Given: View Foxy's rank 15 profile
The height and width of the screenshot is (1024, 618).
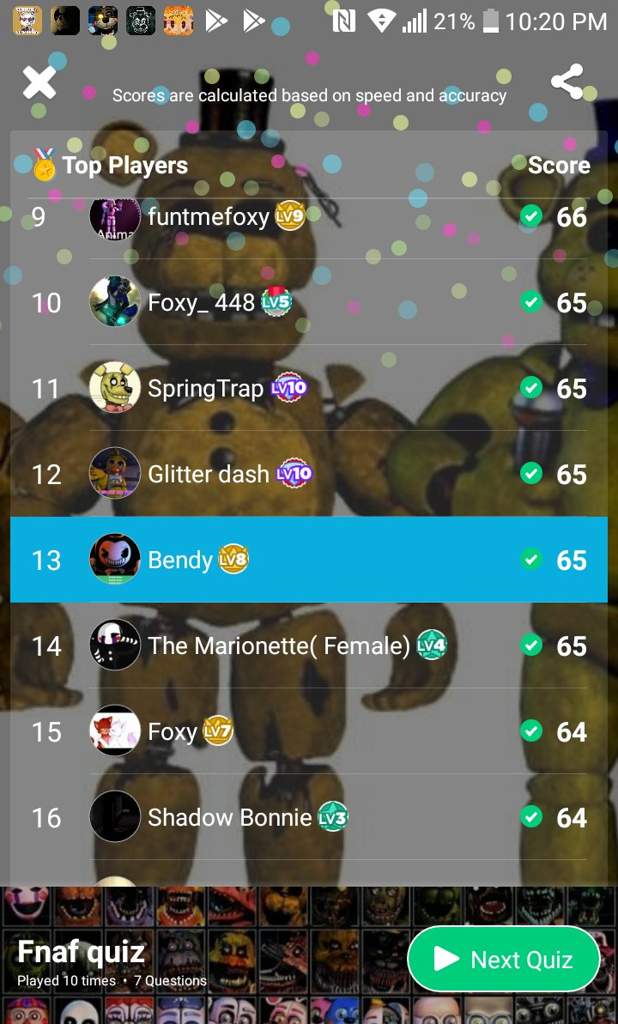Looking at the screenshot, I should (x=308, y=731).
